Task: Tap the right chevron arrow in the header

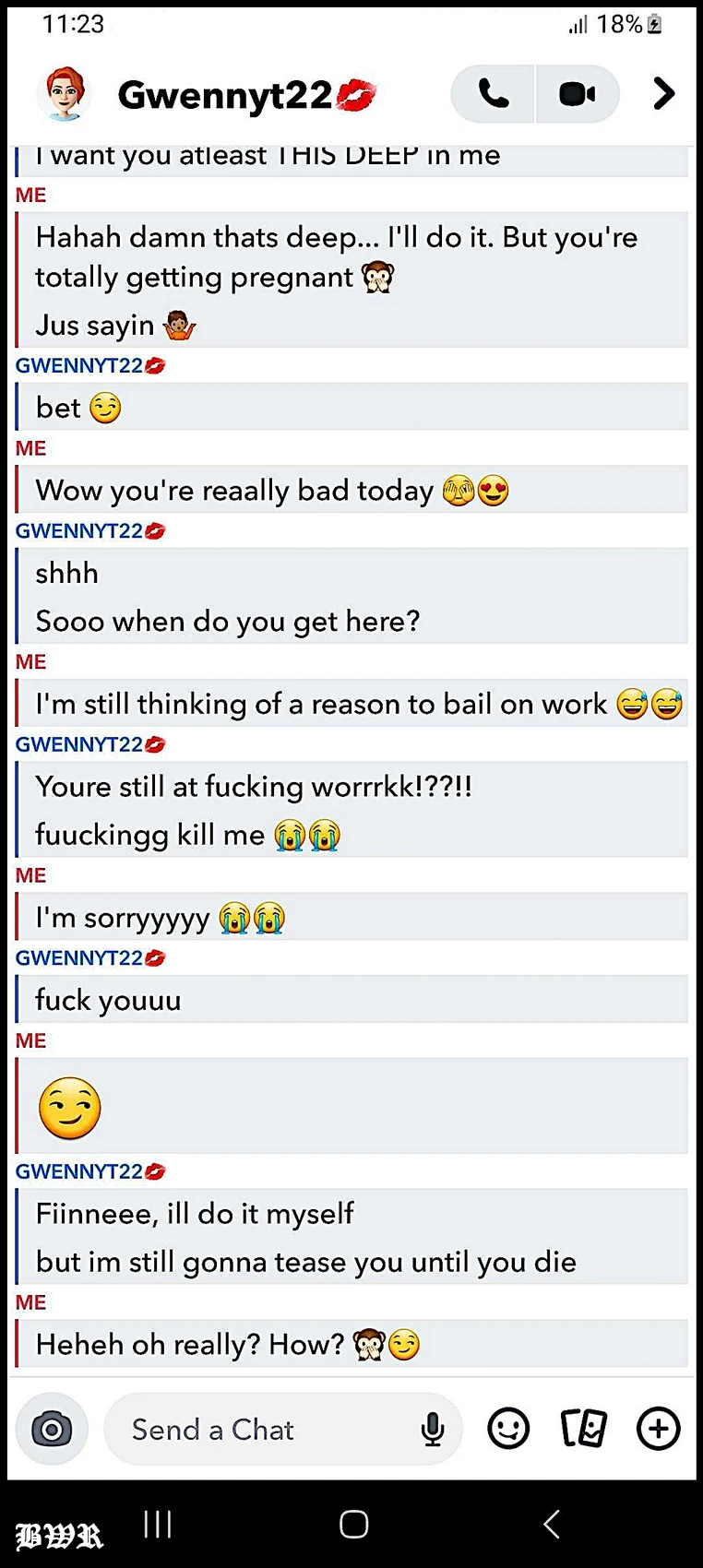Action: click(x=663, y=94)
